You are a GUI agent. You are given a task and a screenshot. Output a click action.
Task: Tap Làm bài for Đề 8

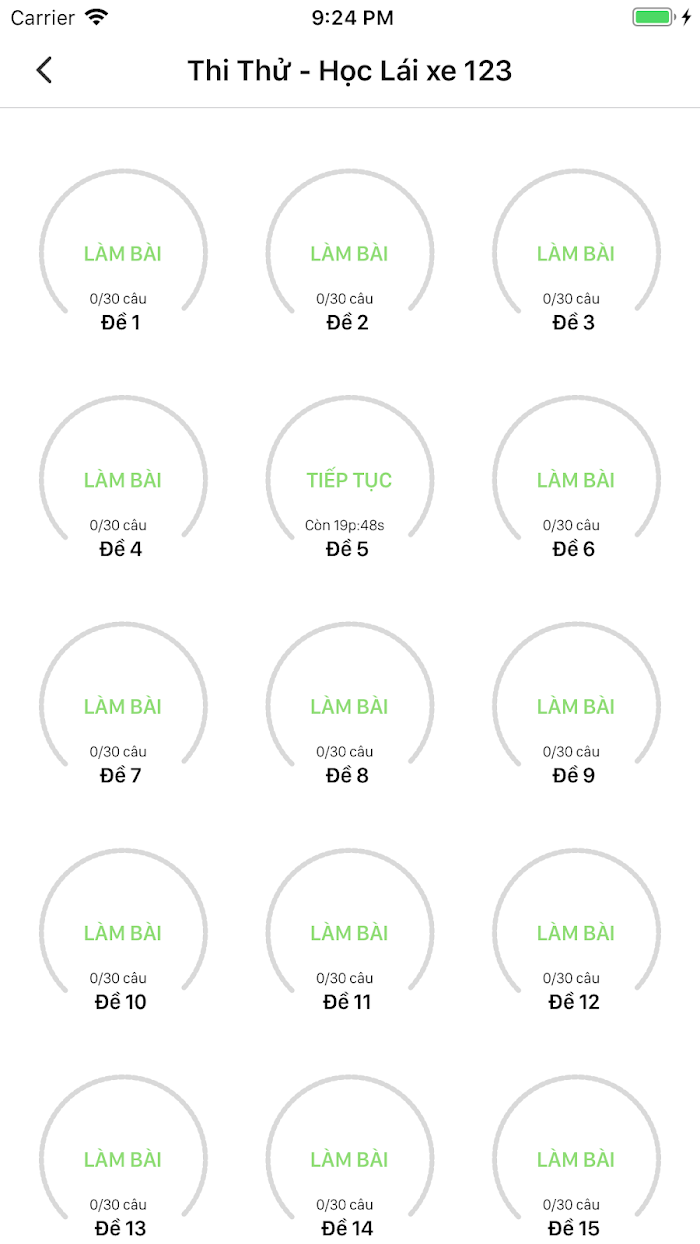[349, 707]
